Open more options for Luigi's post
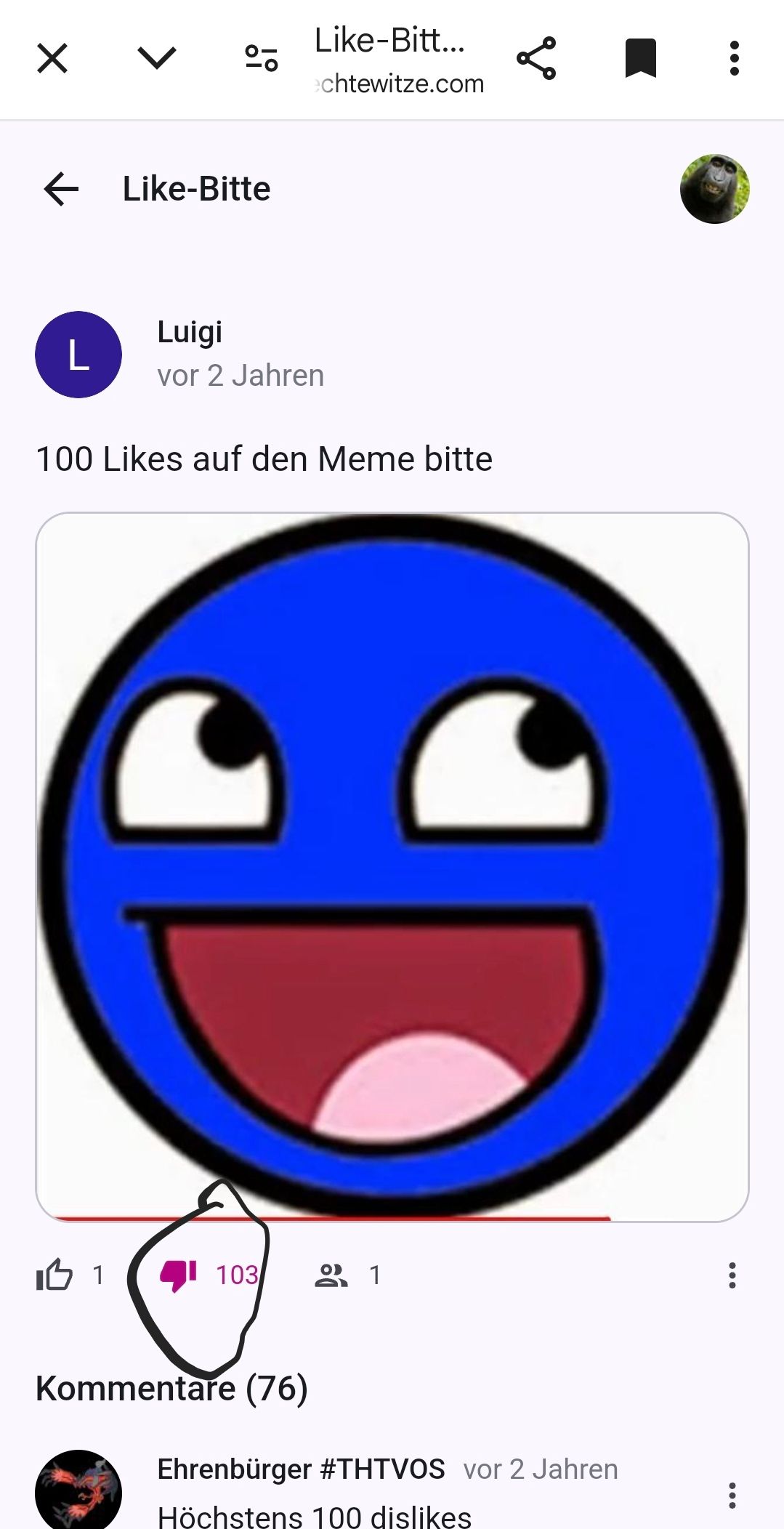 [x=732, y=1275]
